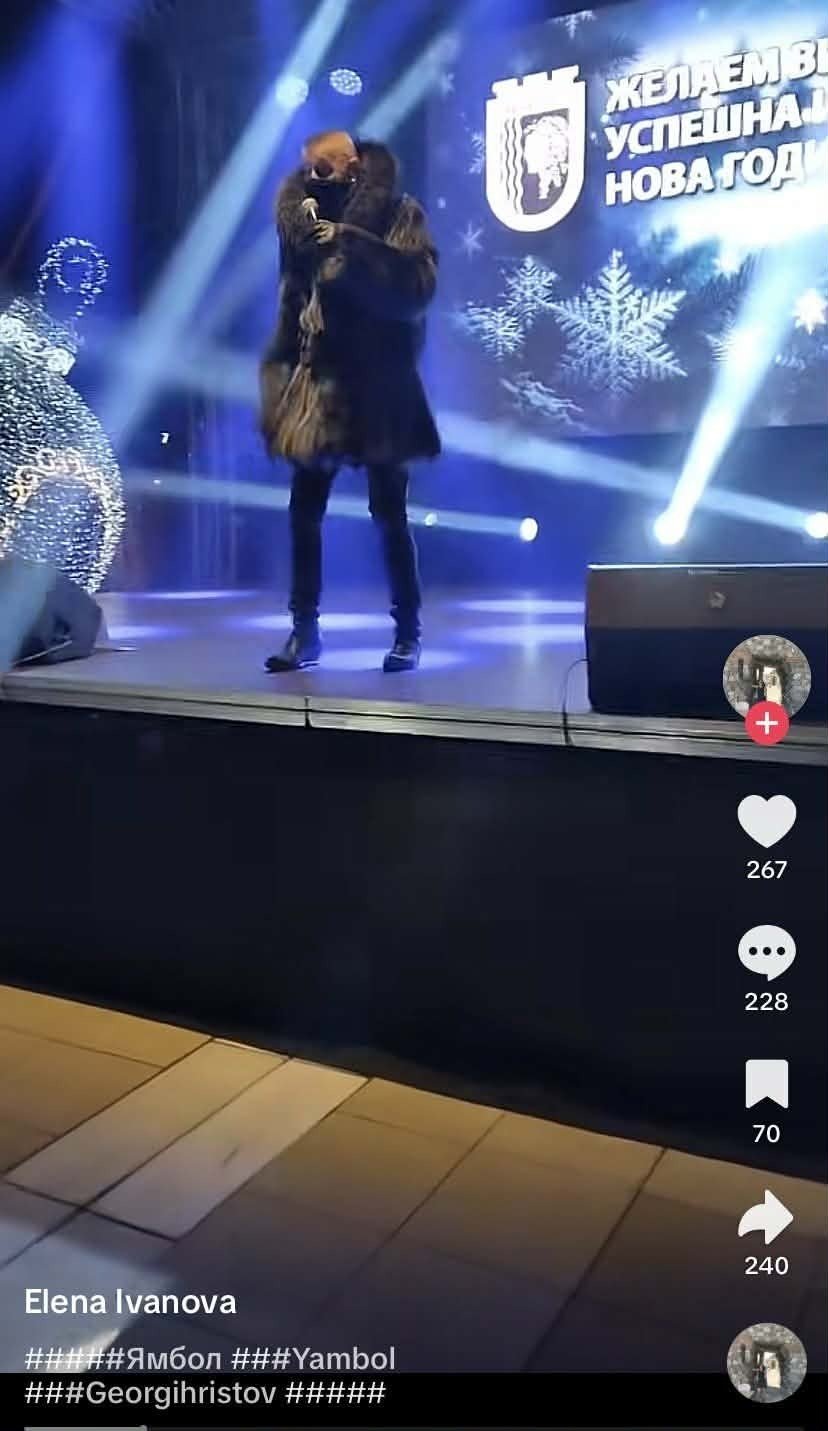Share this video
The height and width of the screenshot is (1431, 828).
click(x=766, y=1217)
